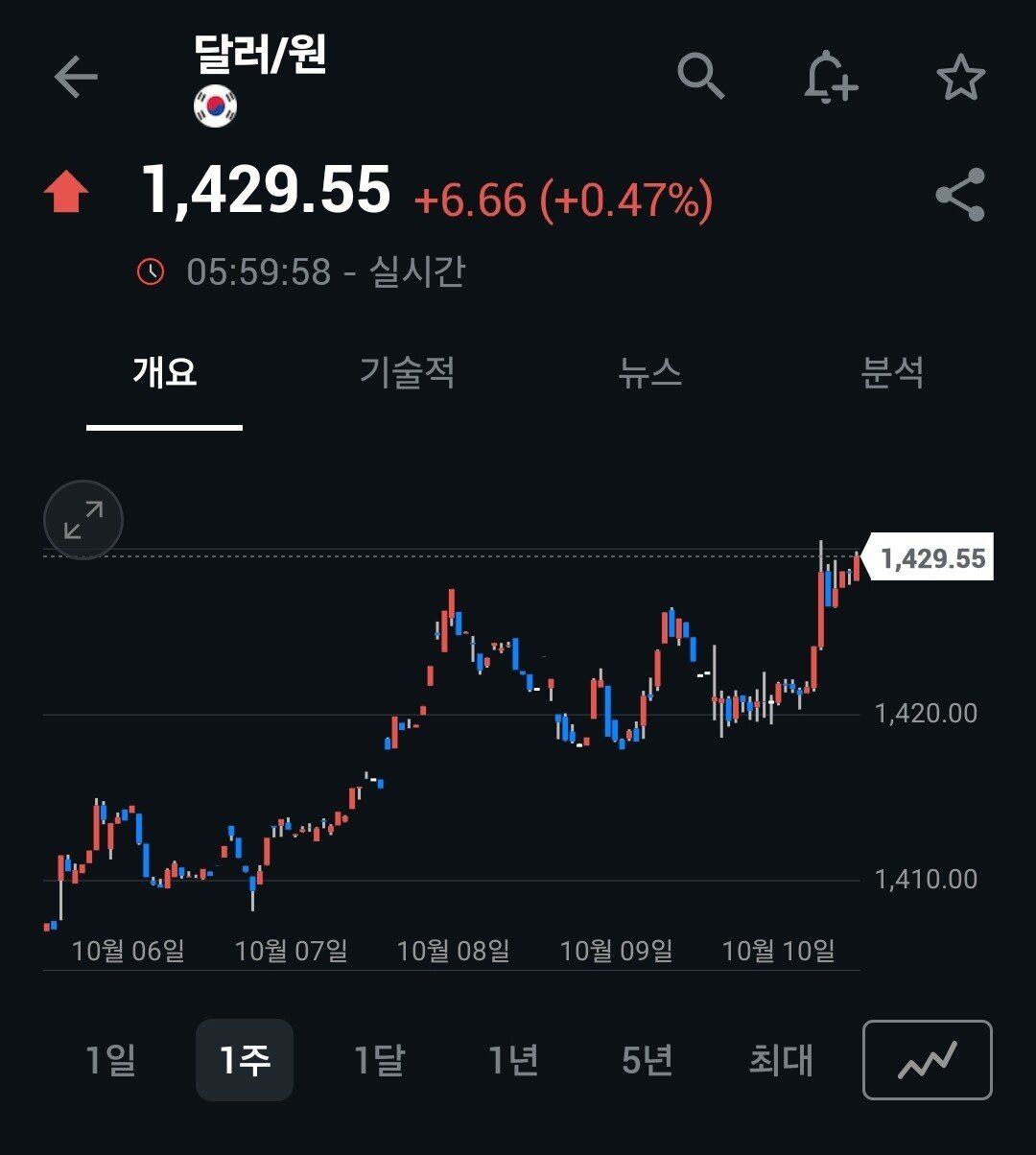Switch to the 1달 range
Viewport: 1036px width, 1155px height.
(x=379, y=1062)
